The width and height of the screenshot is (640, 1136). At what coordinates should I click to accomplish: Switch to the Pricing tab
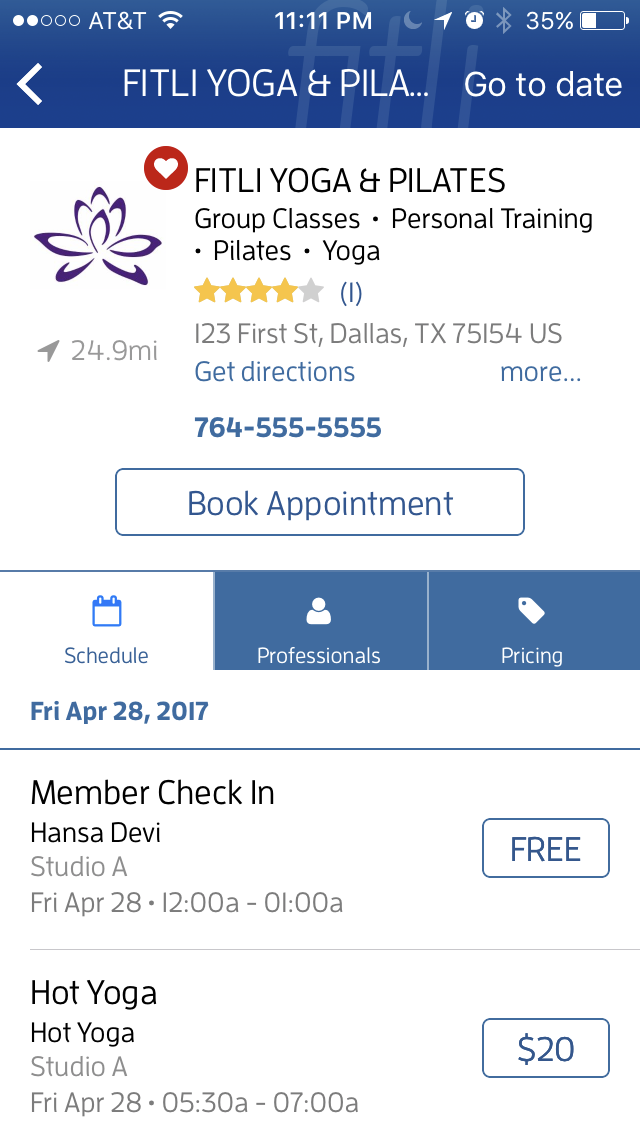coord(532,622)
